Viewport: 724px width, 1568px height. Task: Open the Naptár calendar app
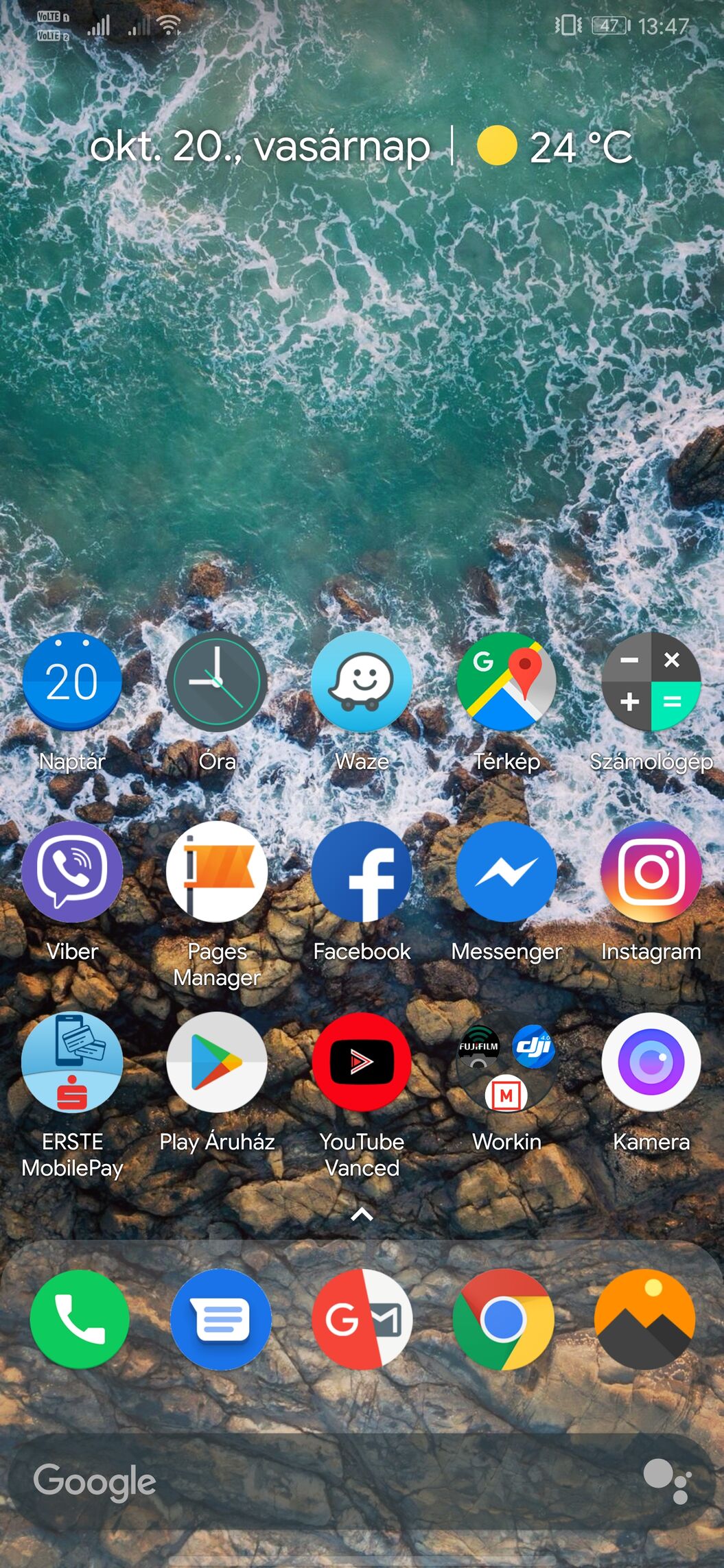[72, 682]
